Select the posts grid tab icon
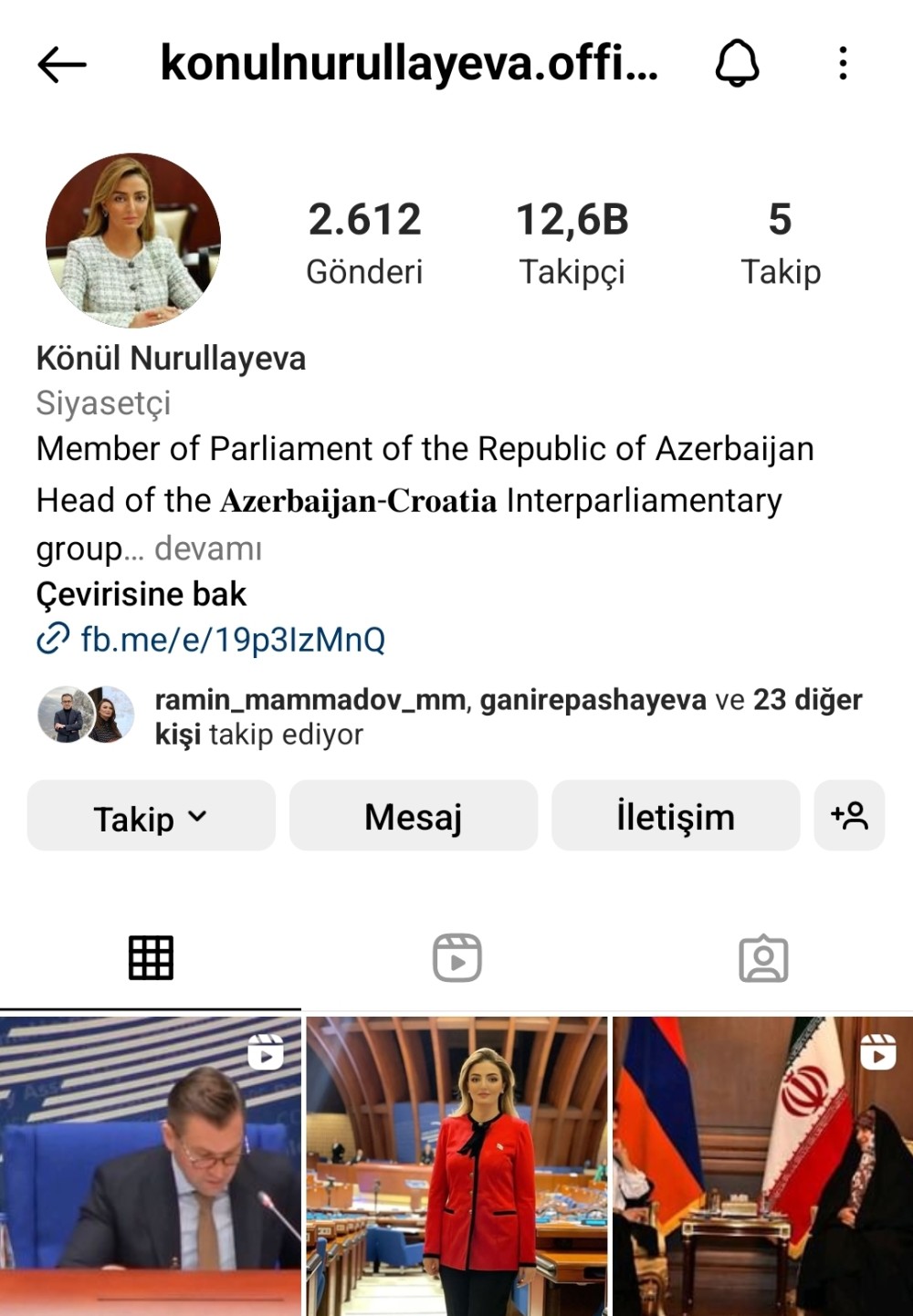This screenshot has width=913, height=1316. click(x=150, y=957)
